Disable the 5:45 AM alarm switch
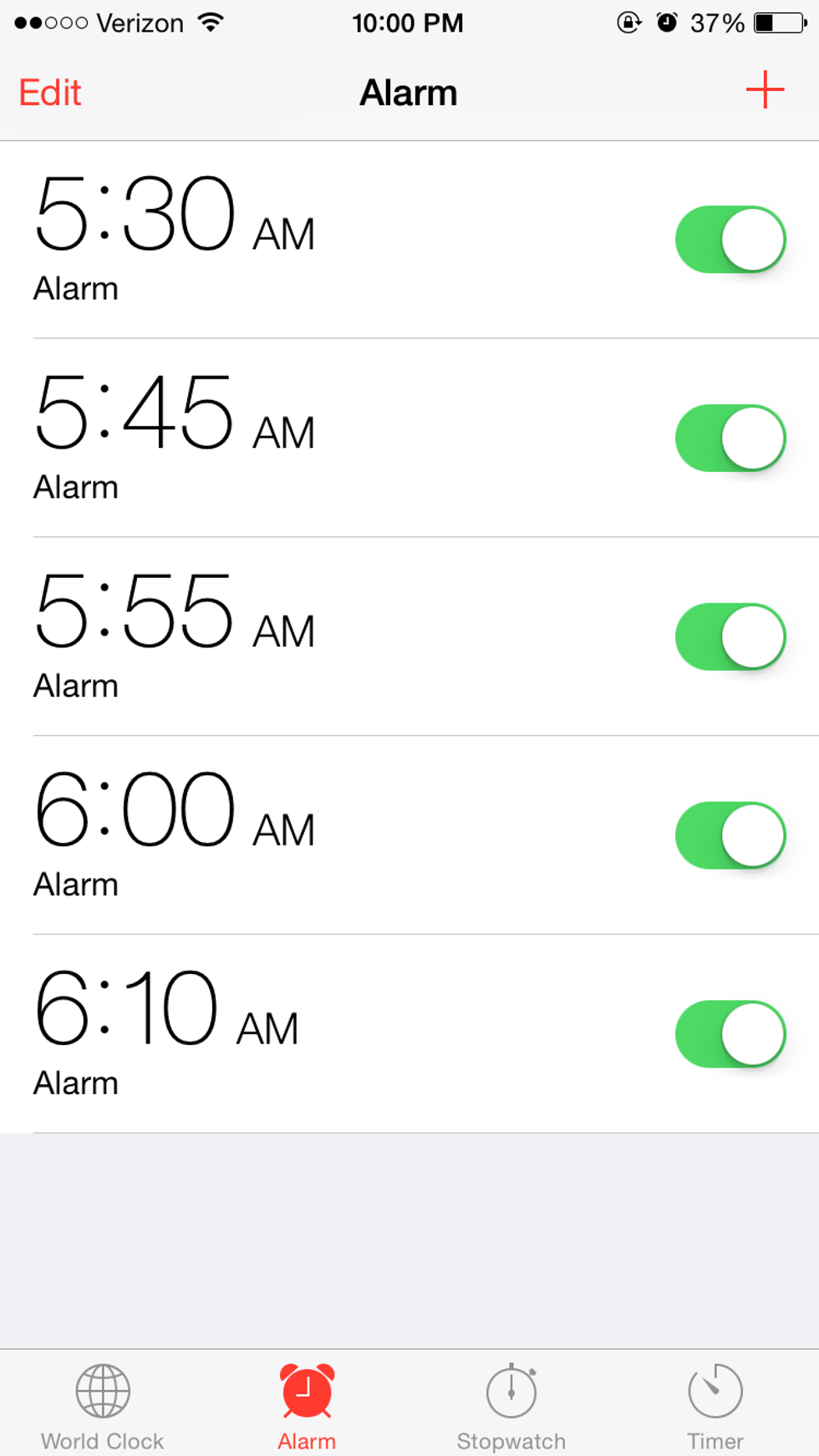Screen dimensions: 819x1456 coord(730,439)
